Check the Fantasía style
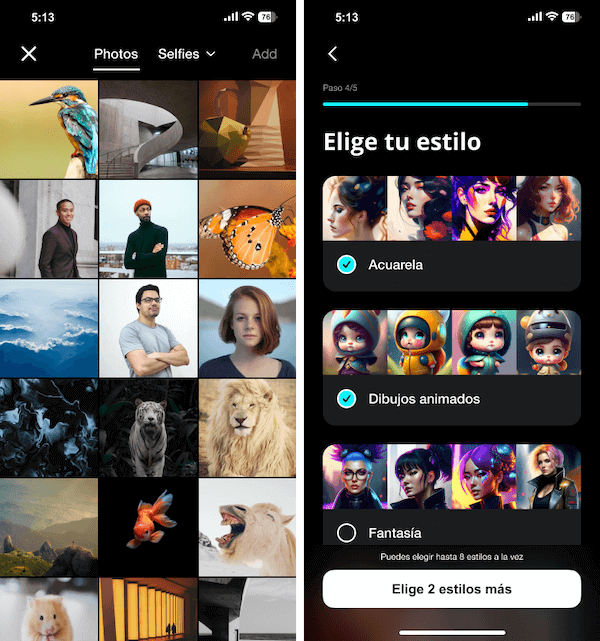600x641 pixels. click(x=346, y=533)
